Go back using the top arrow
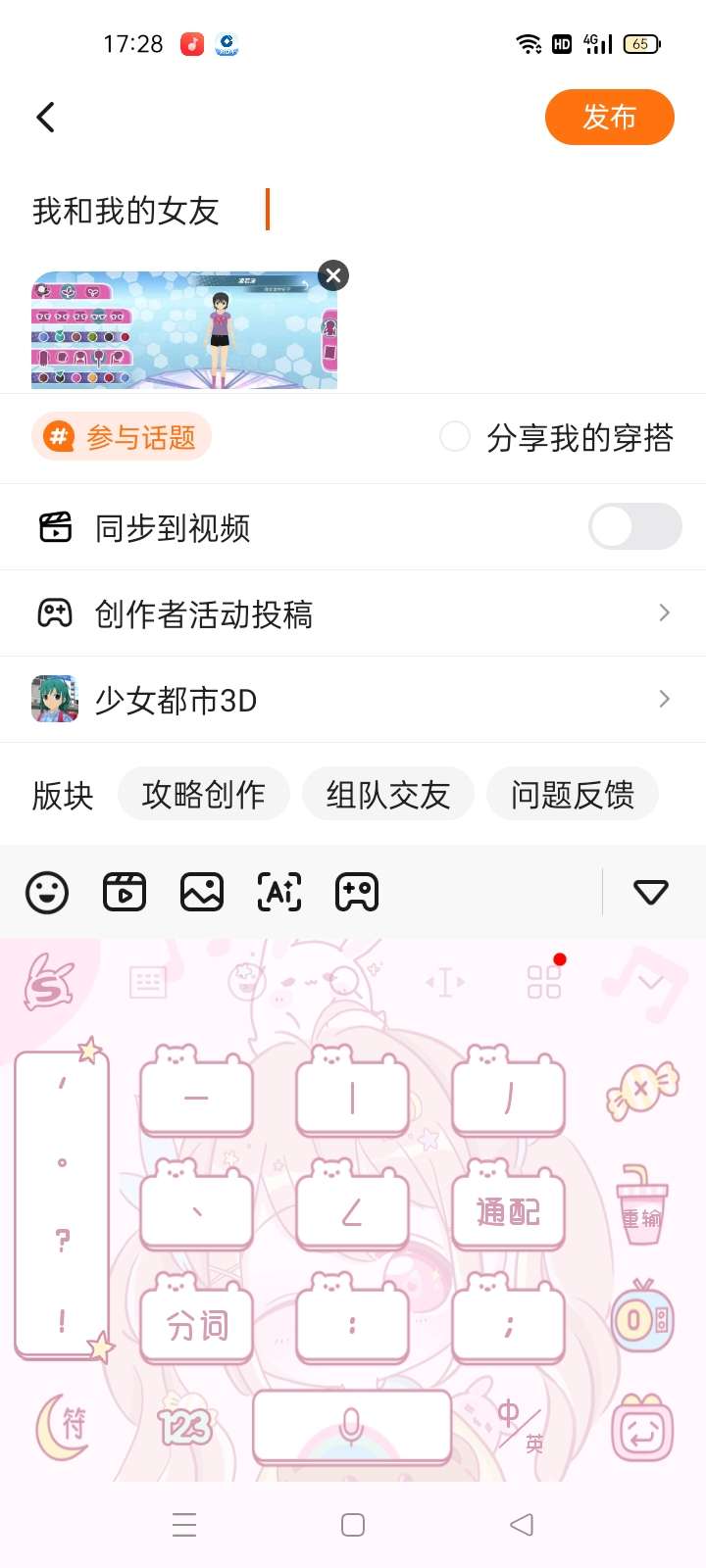Image resolution: width=706 pixels, height=1568 pixels. coord(45,118)
